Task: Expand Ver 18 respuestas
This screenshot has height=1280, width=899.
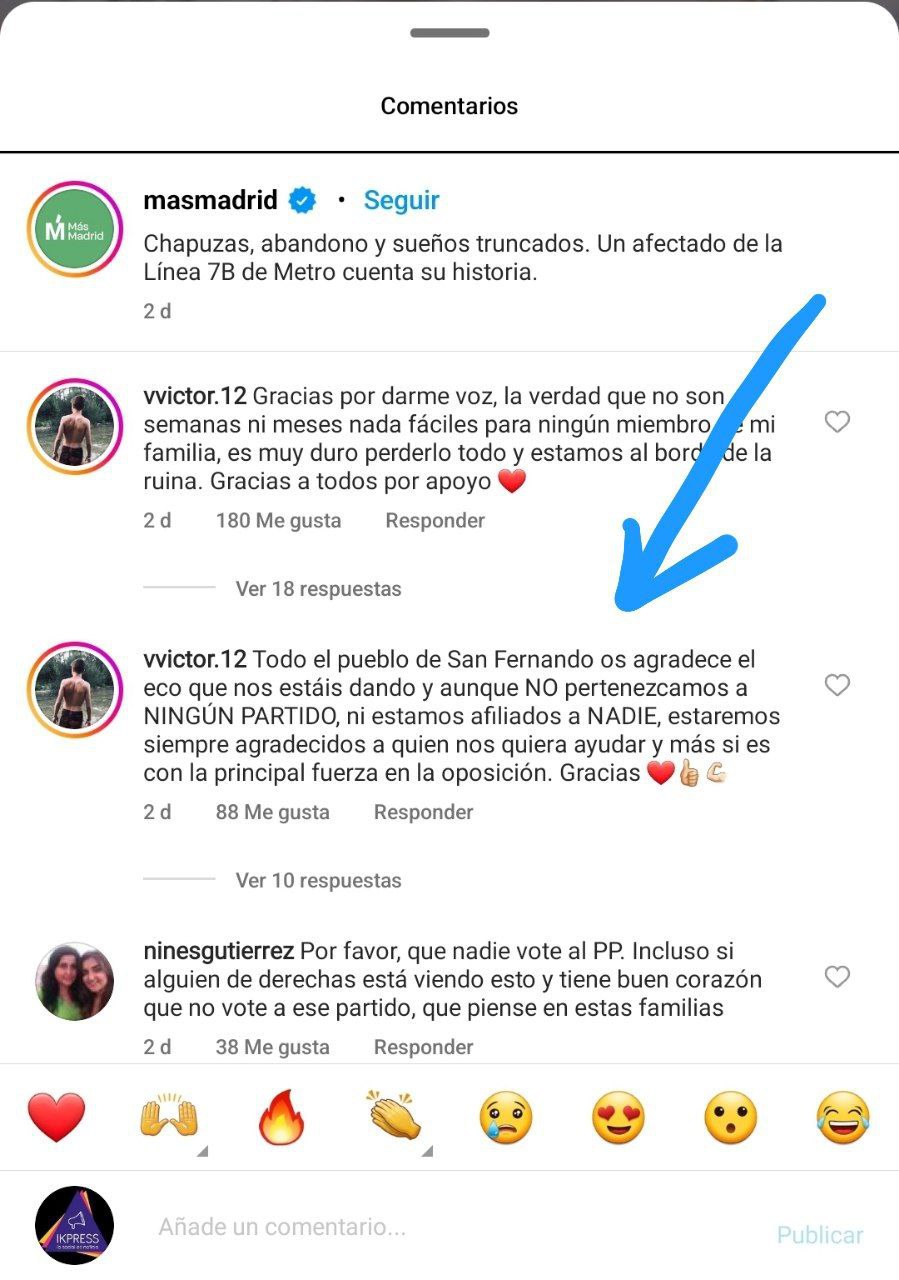Action: tap(318, 589)
